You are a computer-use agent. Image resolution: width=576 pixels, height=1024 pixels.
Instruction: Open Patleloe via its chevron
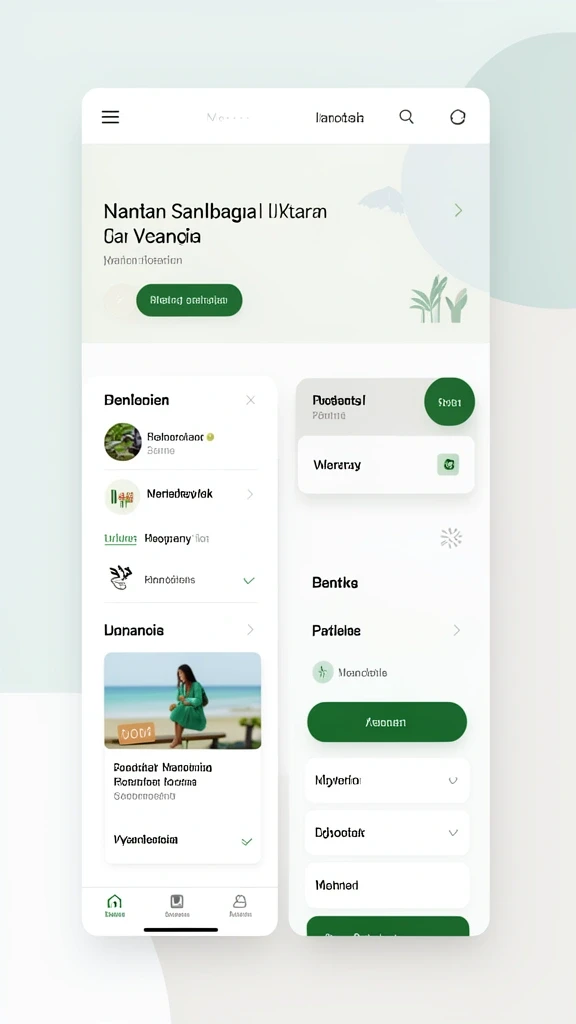pos(456,630)
